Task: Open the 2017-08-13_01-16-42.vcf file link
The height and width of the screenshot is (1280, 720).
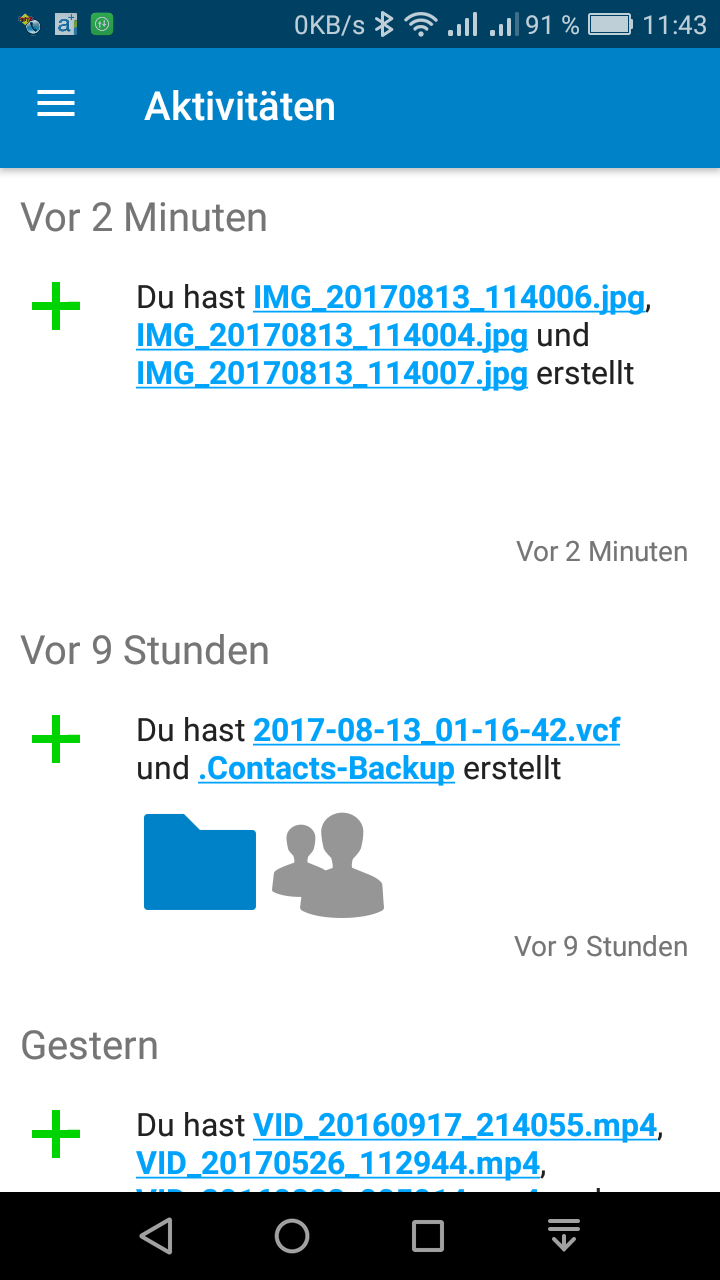Action: pyautogui.click(x=437, y=731)
